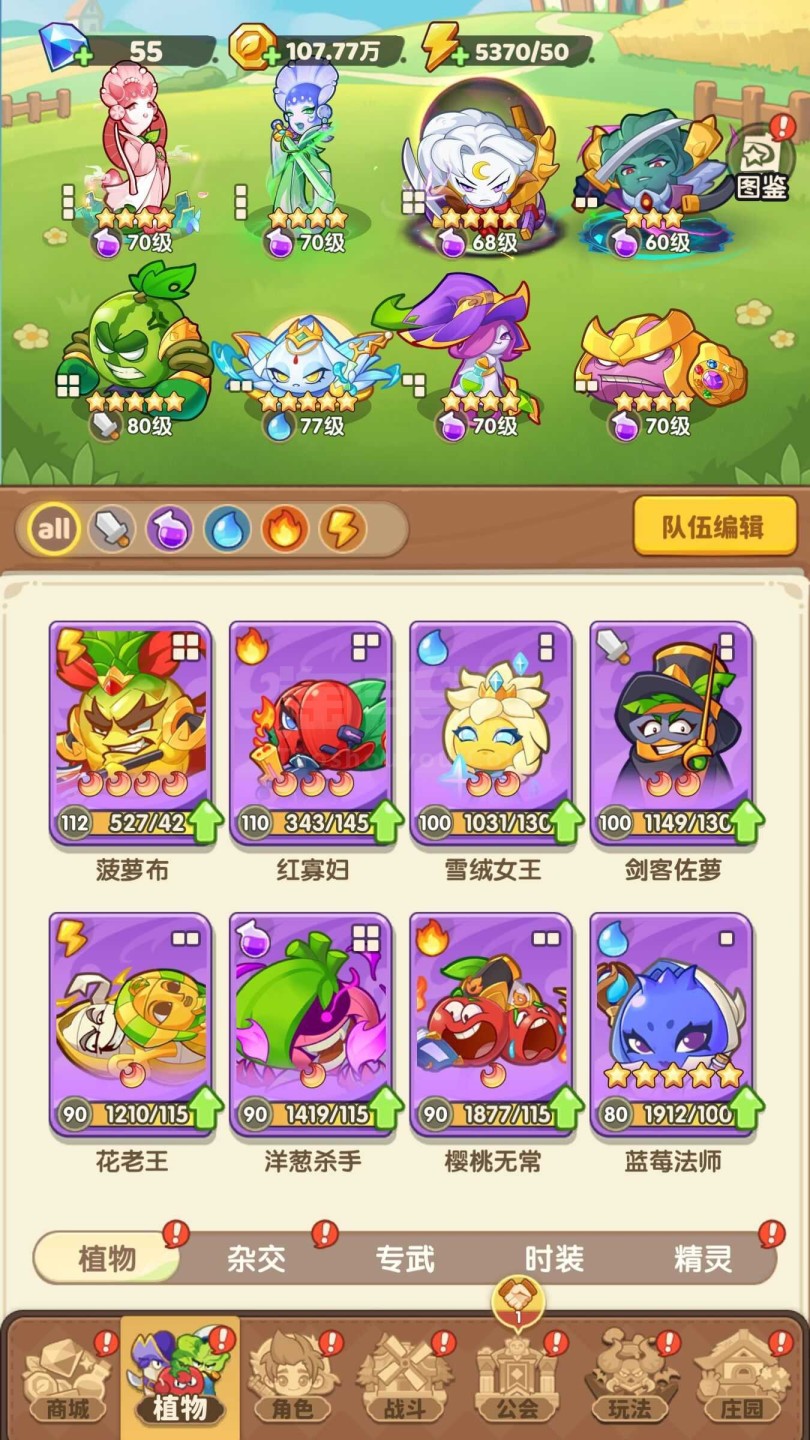The image size is (810, 1440).
Task: Show all plants with the all filter
Action: pyautogui.click(x=54, y=528)
